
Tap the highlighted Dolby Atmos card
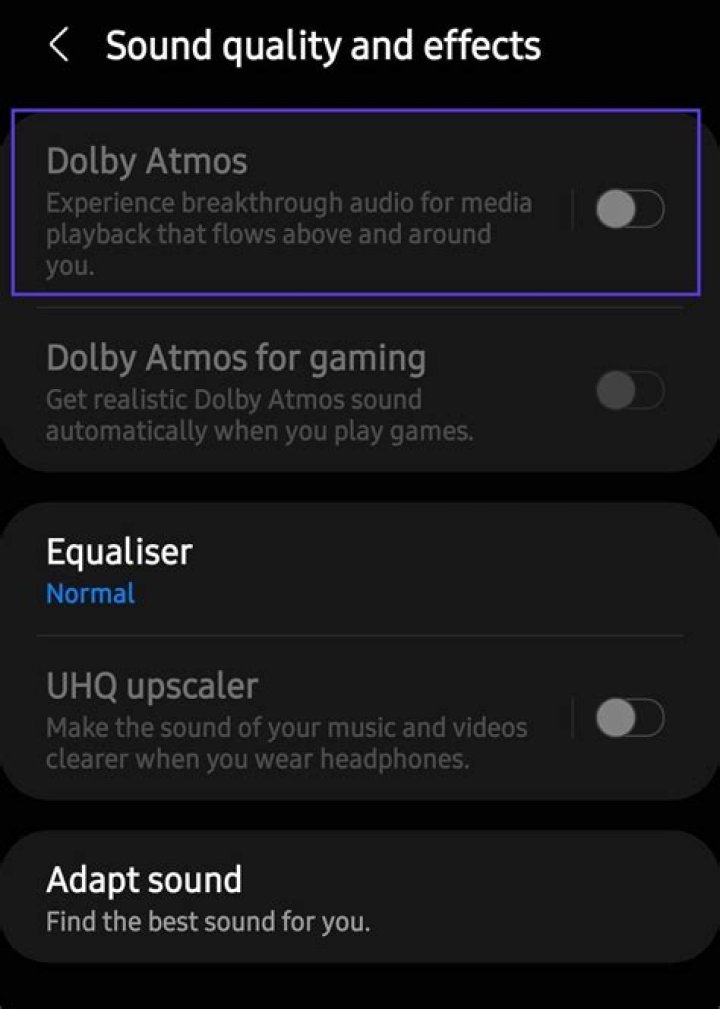(x=300, y=200)
